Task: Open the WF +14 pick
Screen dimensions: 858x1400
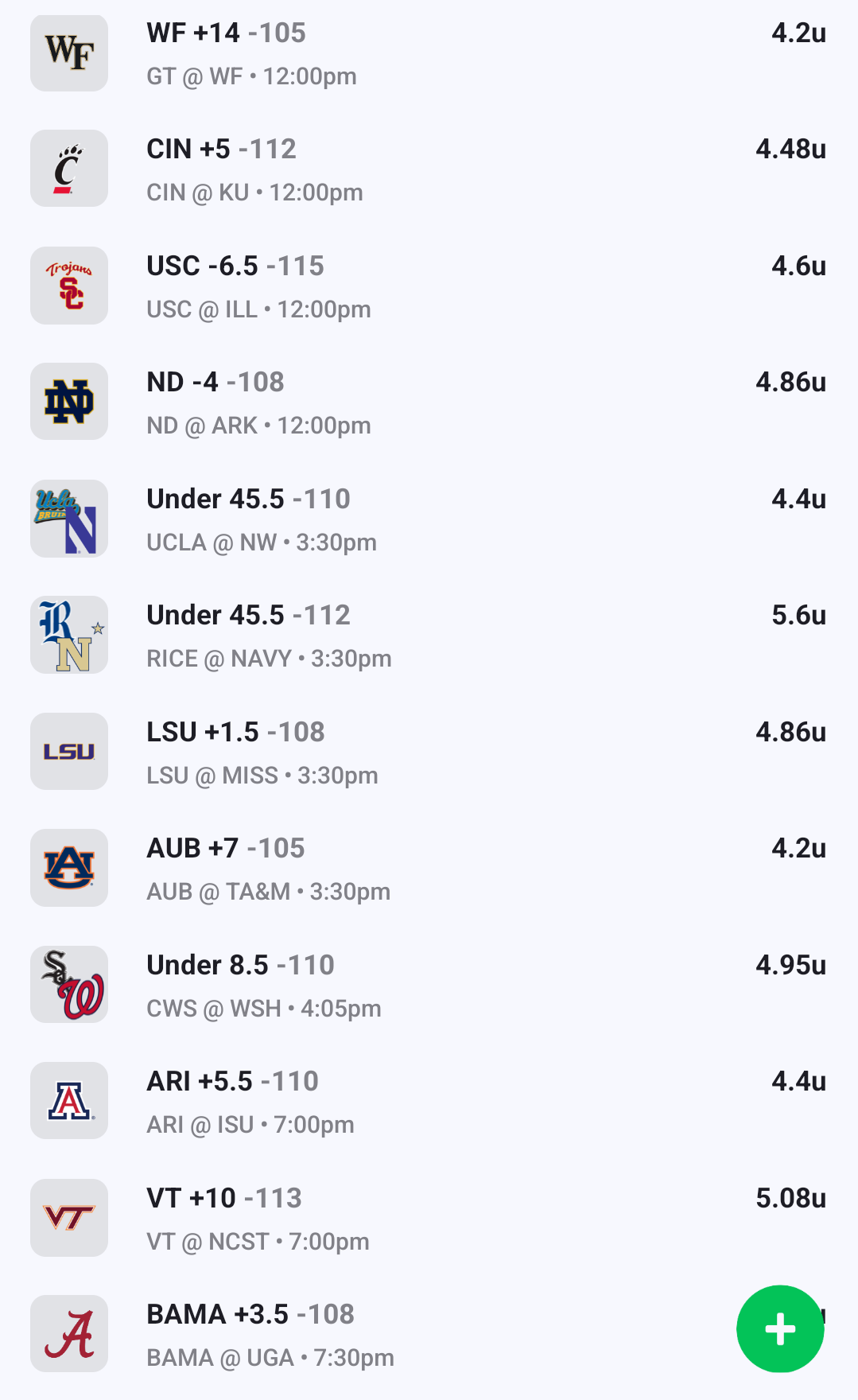Action: 429,54
